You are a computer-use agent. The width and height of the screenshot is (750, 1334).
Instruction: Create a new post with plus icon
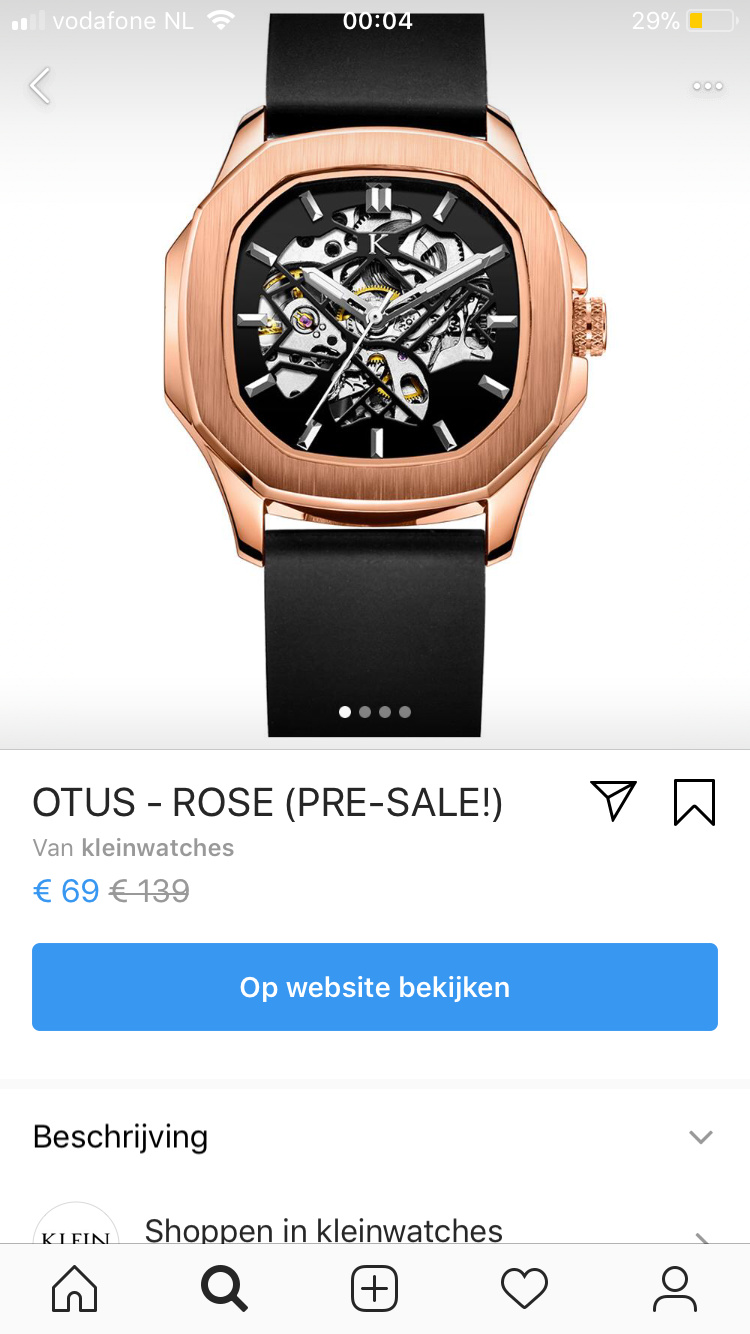(x=375, y=1289)
